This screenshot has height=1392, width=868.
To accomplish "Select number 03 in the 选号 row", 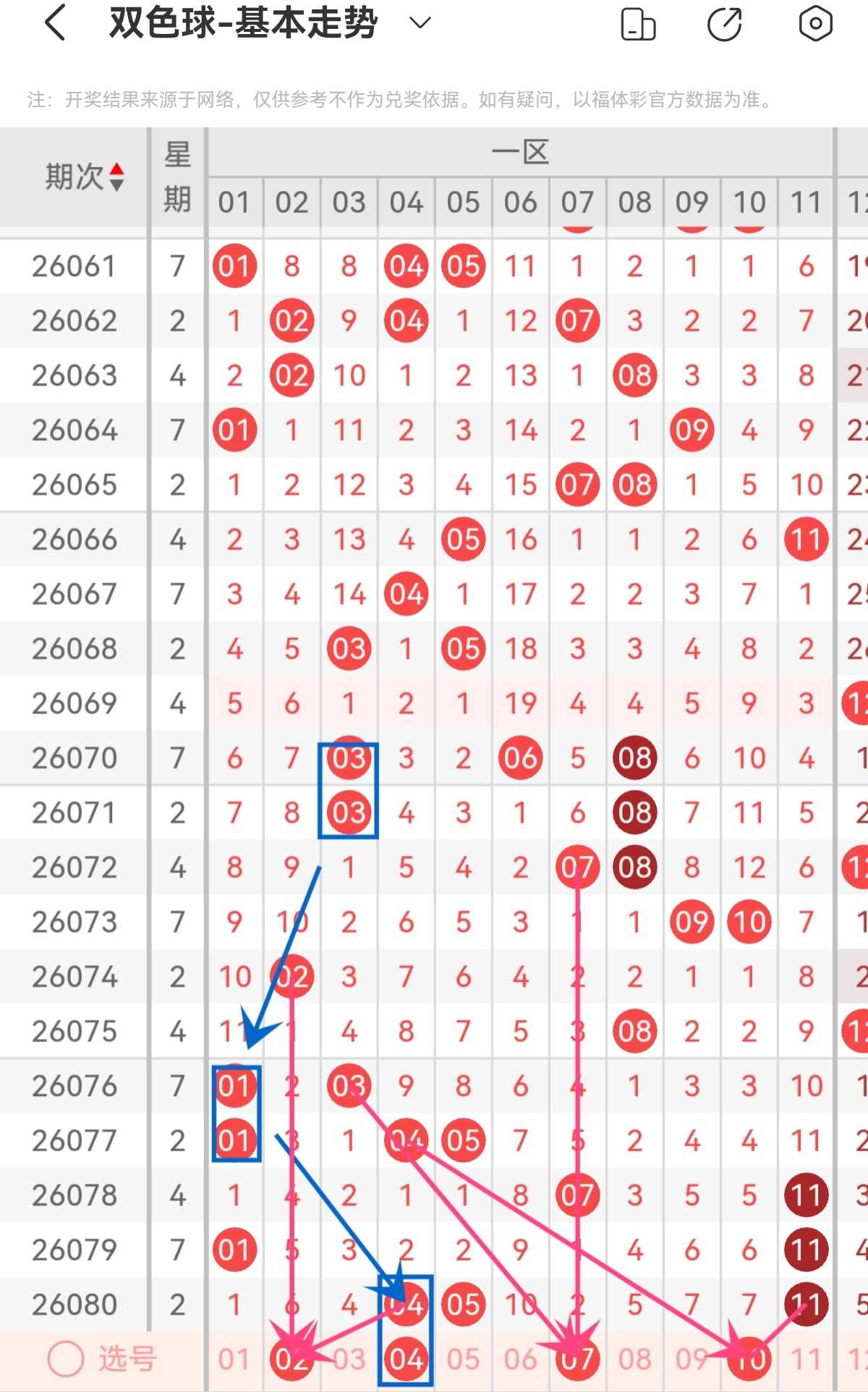I will (x=349, y=1359).
